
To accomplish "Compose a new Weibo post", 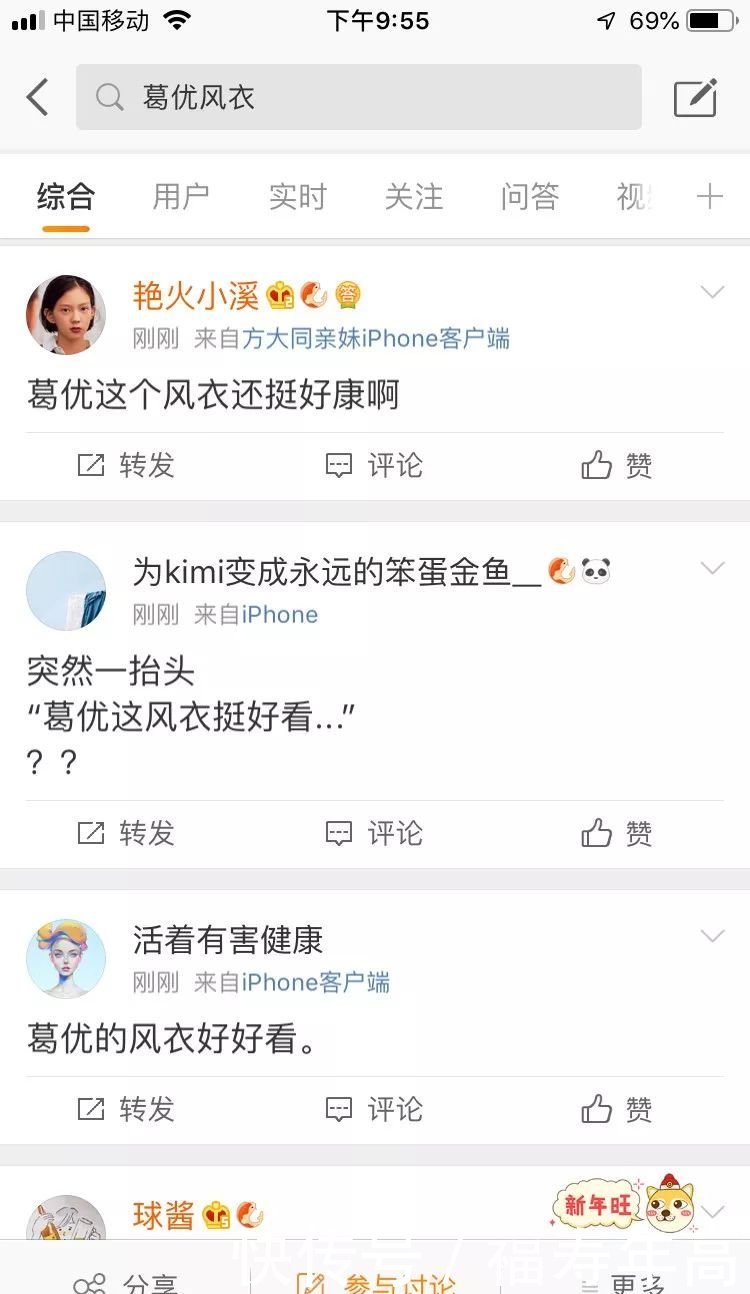I will click(695, 97).
